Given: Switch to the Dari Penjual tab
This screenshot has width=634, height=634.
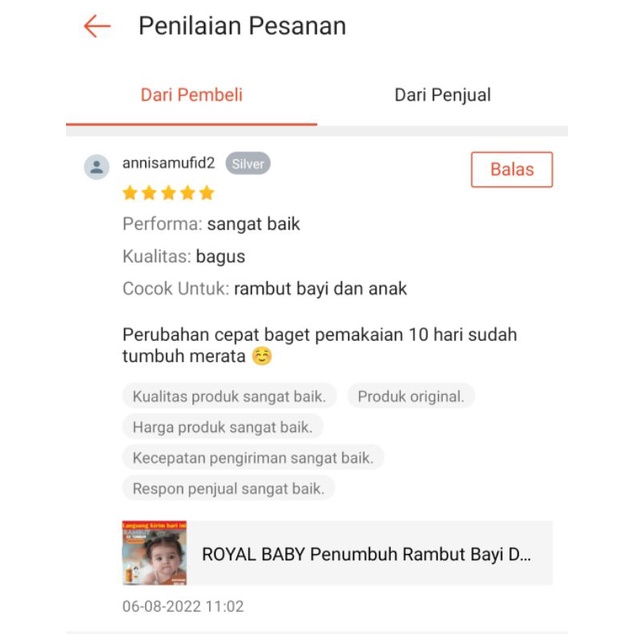Looking at the screenshot, I should pos(442,96).
